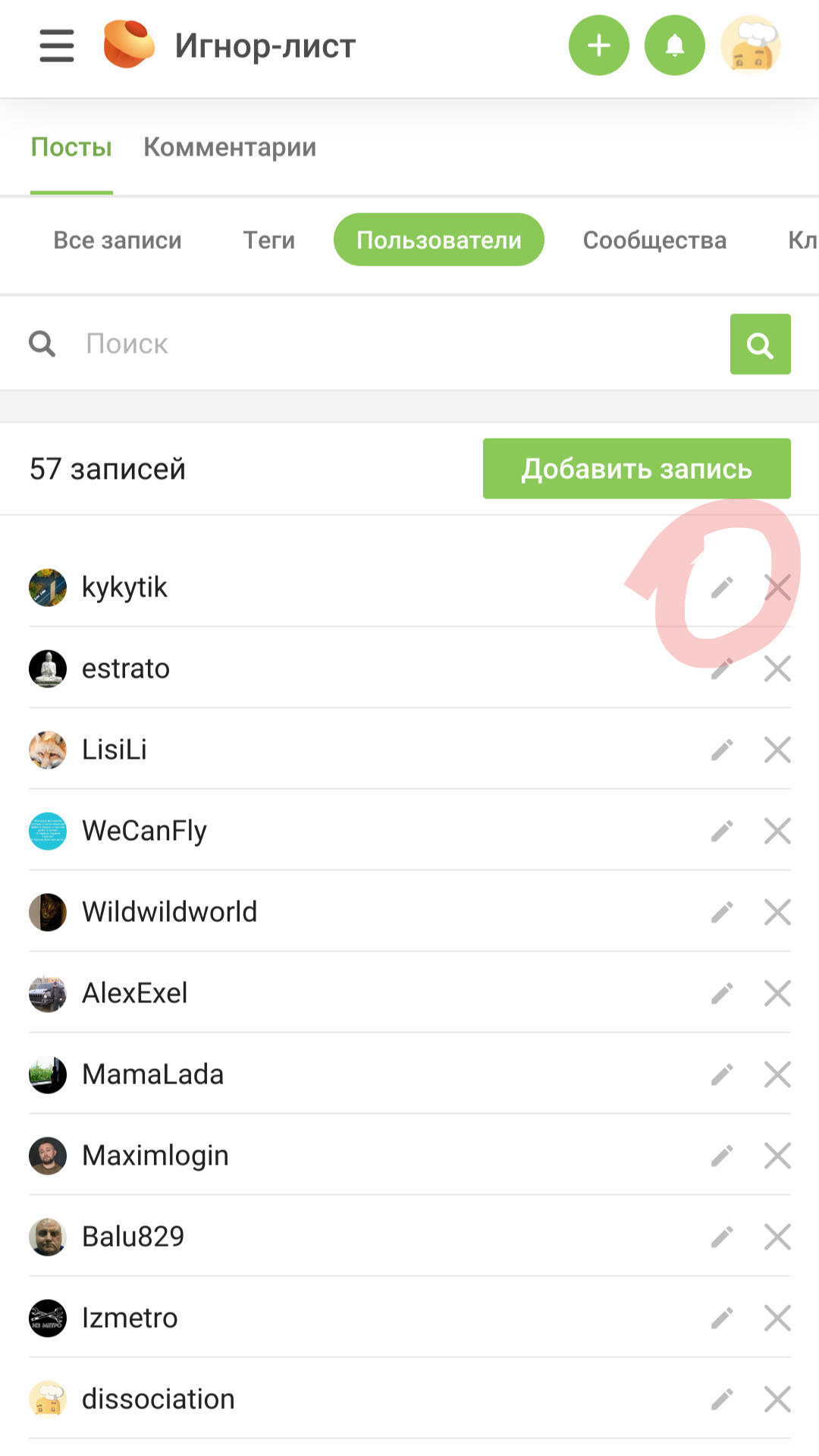Select the Все записи filter
This screenshot has height=1456, width=819.
coord(118,241)
